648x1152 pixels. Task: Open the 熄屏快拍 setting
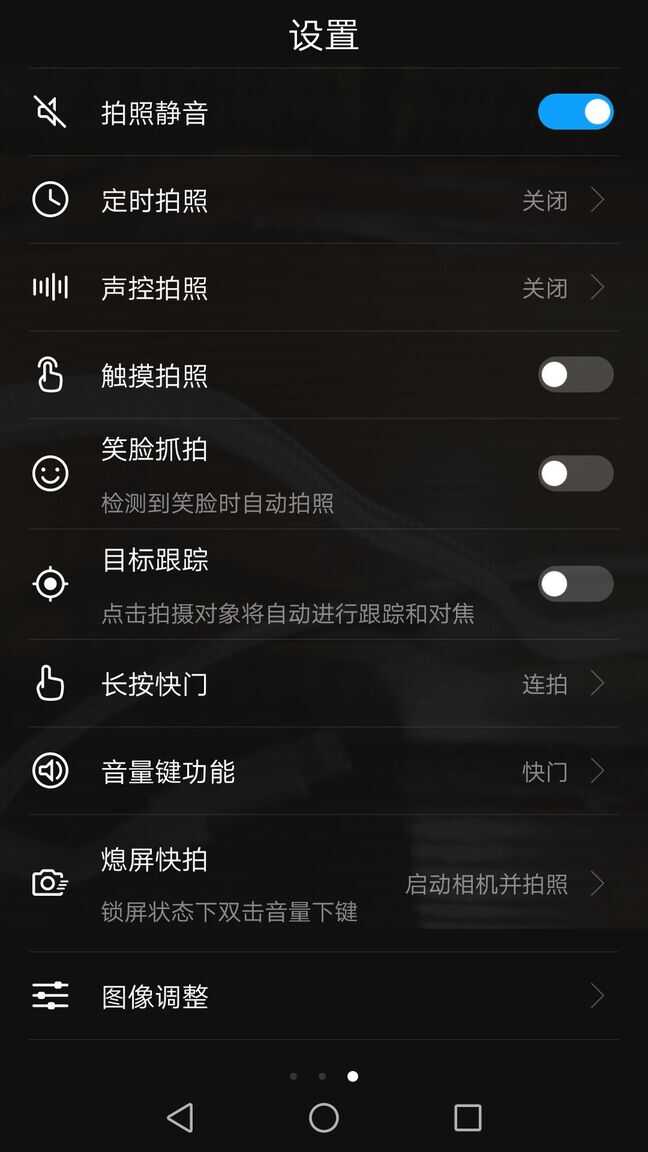tap(324, 883)
